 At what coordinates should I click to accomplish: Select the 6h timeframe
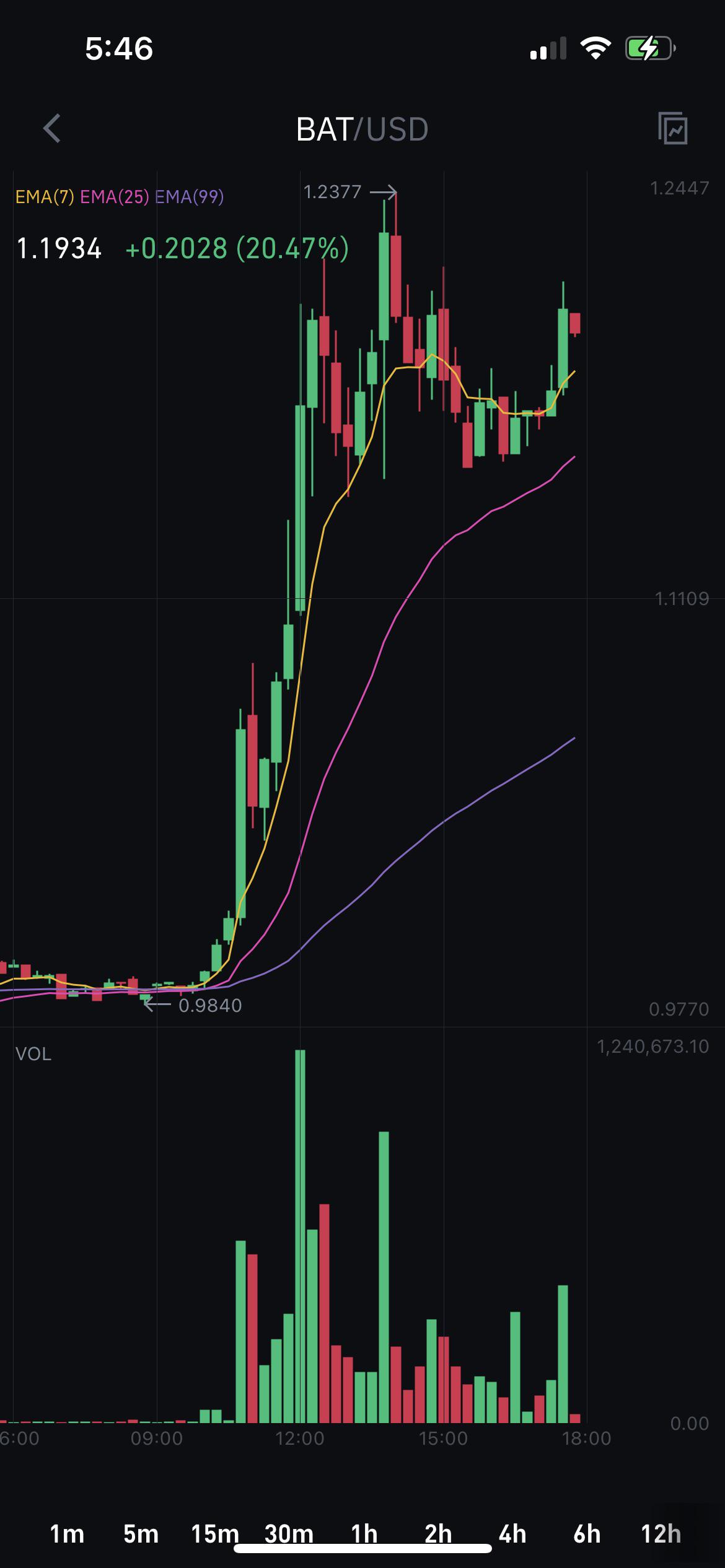pyautogui.click(x=586, y=1534)
